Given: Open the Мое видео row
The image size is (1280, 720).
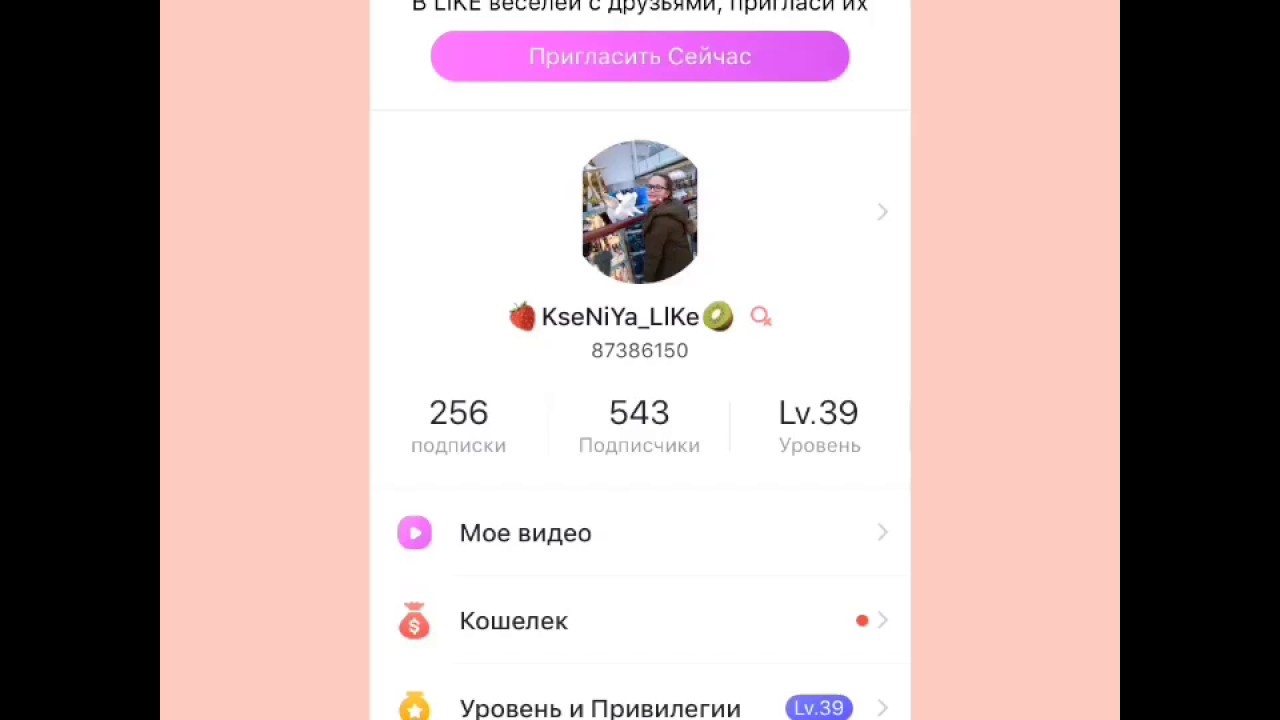Looking at the screenshot, I should click(639, 533).
